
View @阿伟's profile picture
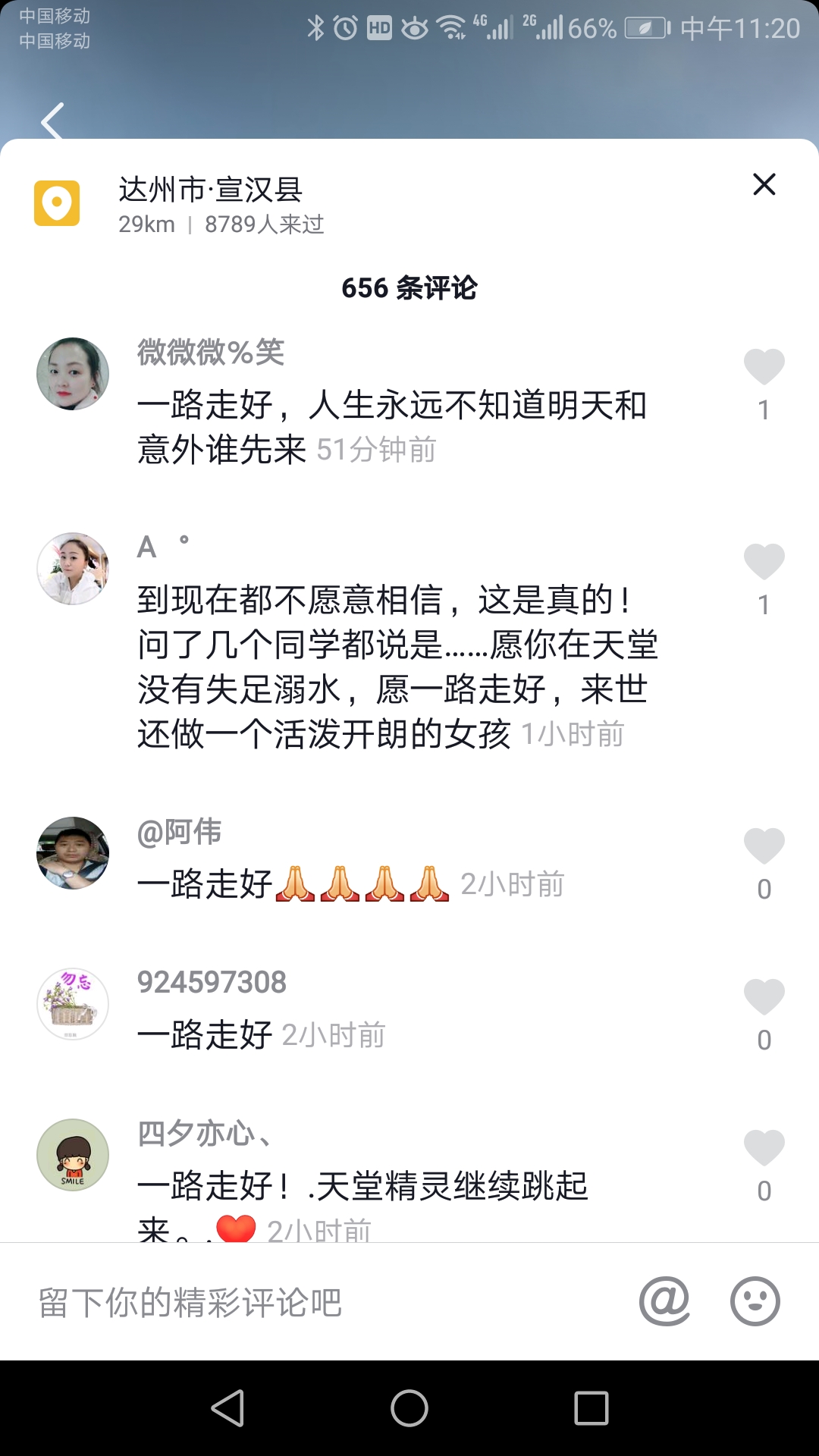73,853
